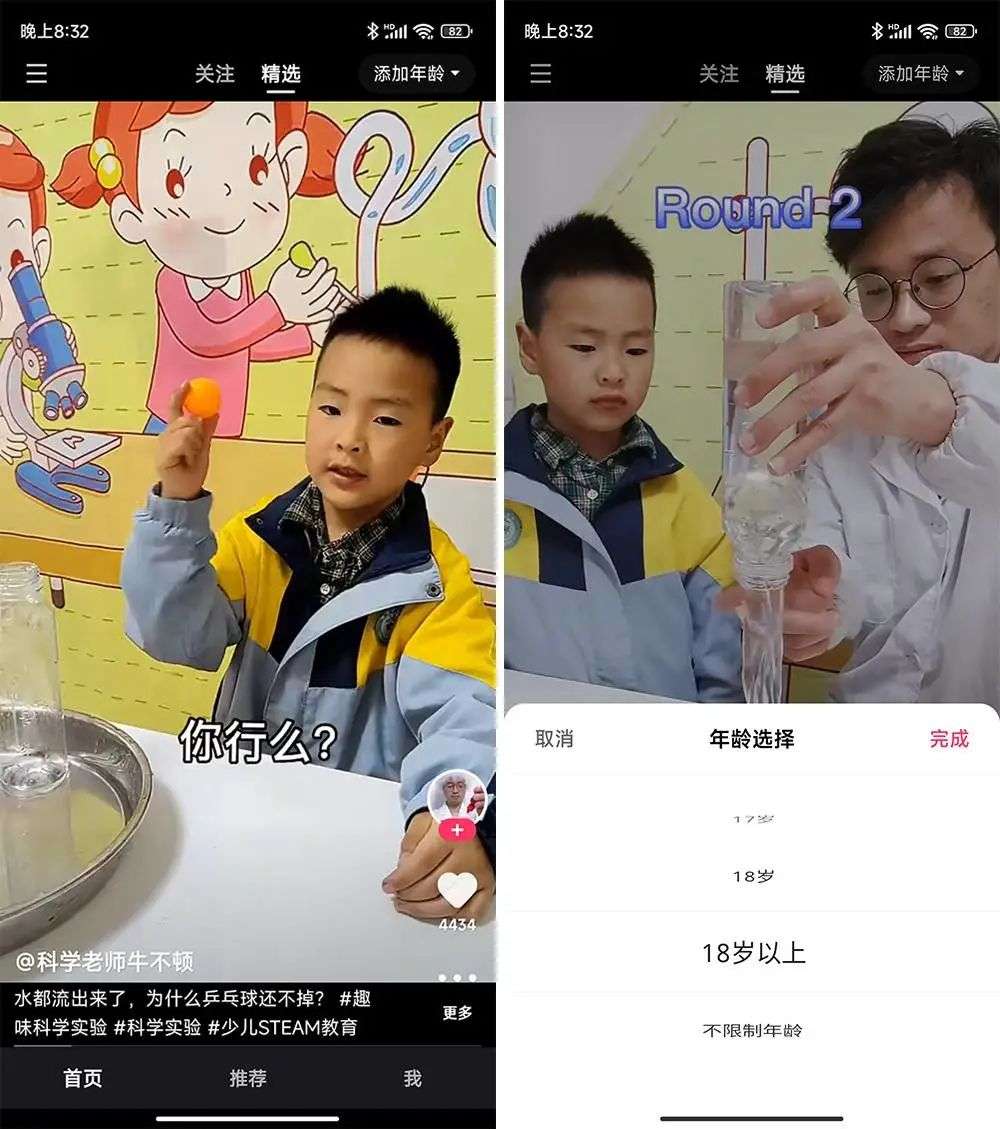Confirm the age selection with 完成
This screenshot has width=1000, height=1129.
[949, 739]
